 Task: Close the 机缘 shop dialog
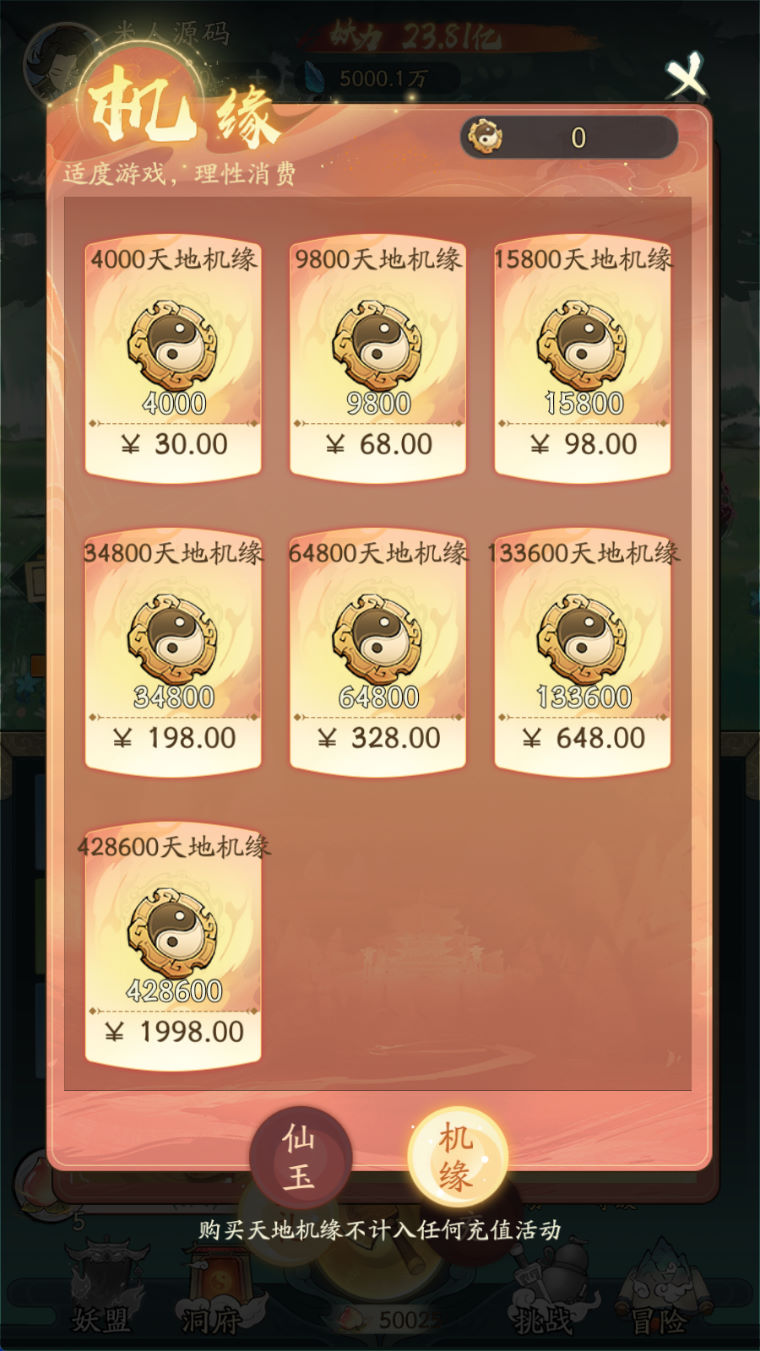[x=687, y=76]
